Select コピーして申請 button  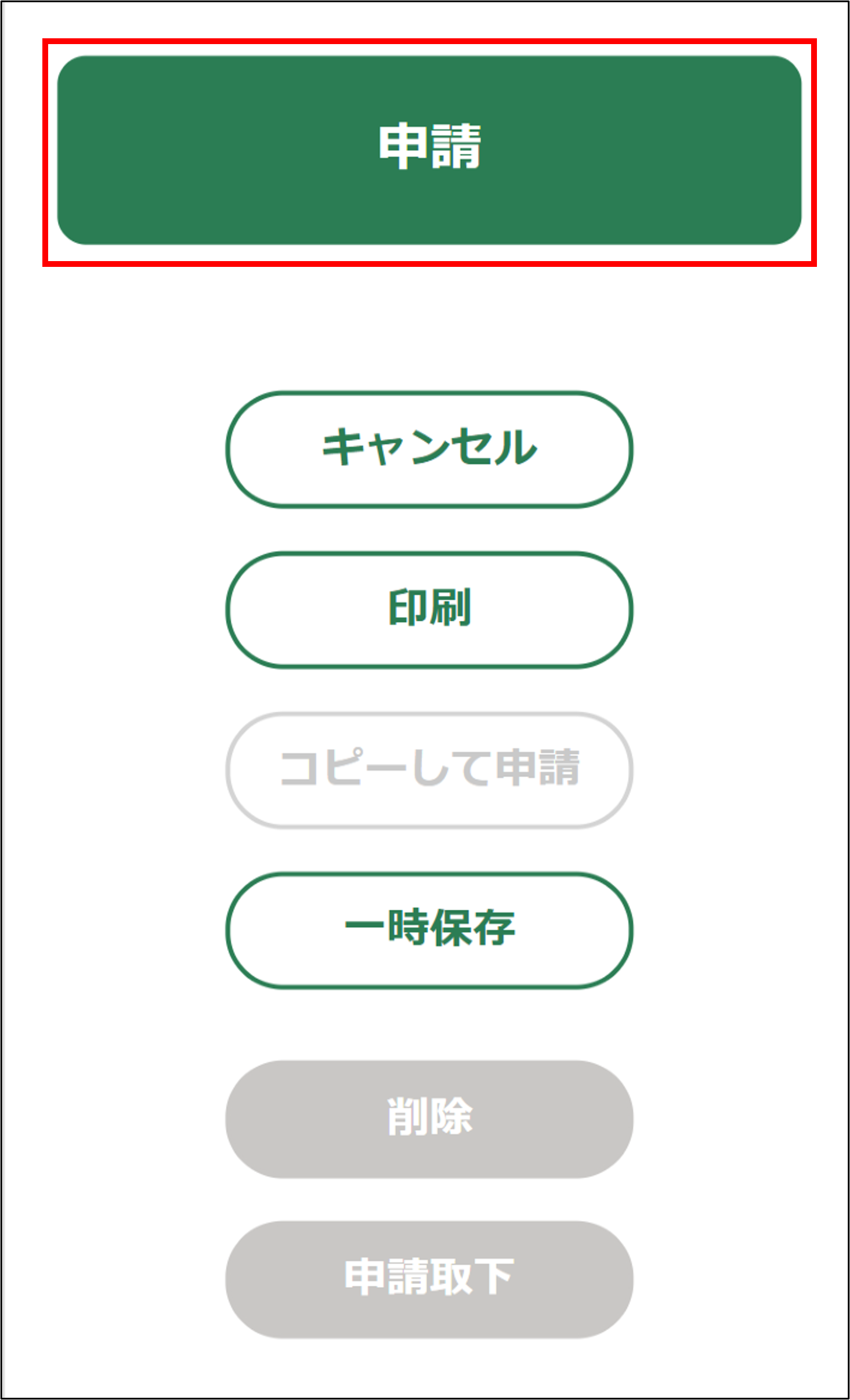pyautogui.click(x=429, y=770)
